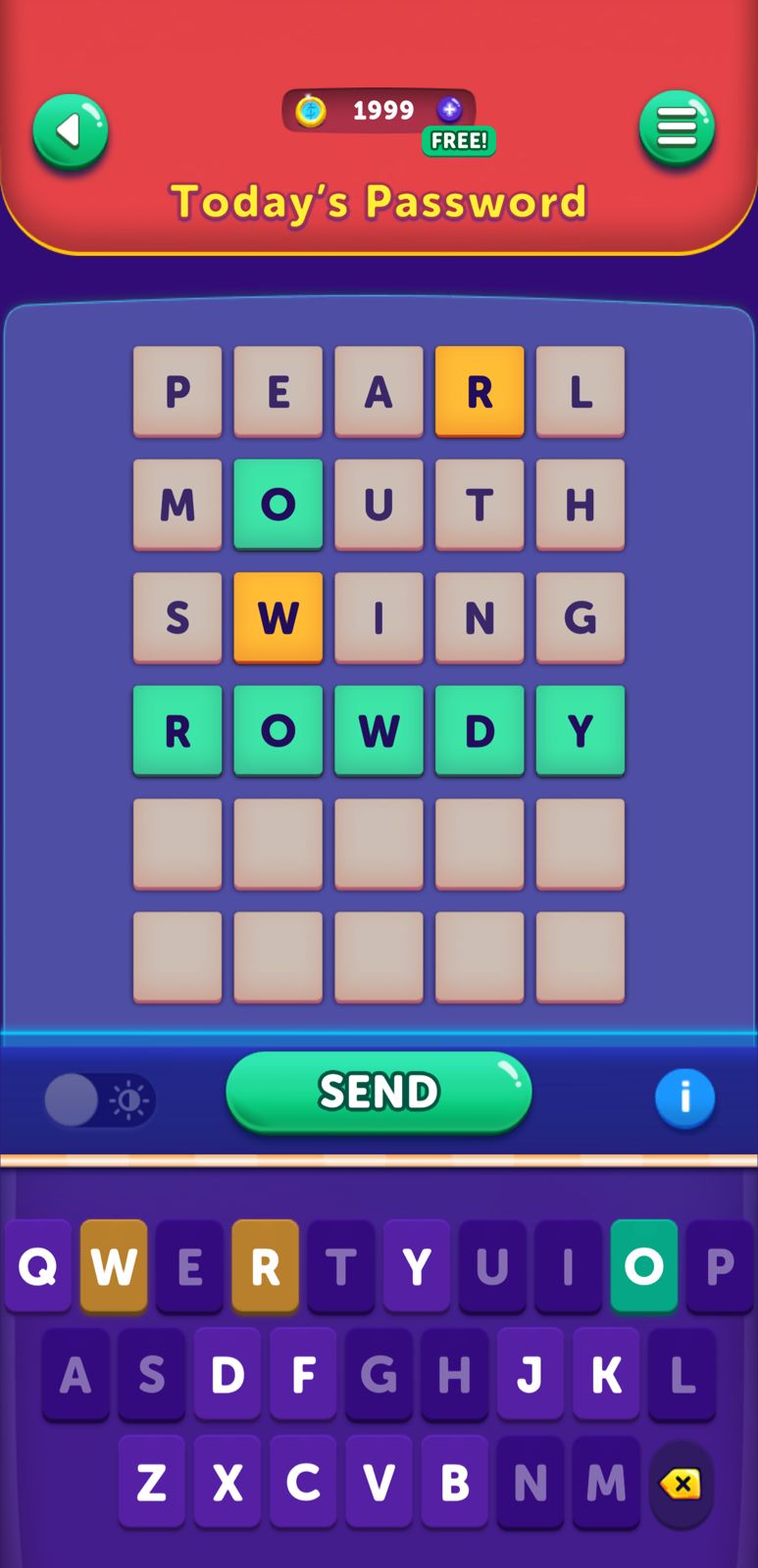Hit the J key
The height and width of the screenshot is (1568, 758).
tap(530, 1374)
